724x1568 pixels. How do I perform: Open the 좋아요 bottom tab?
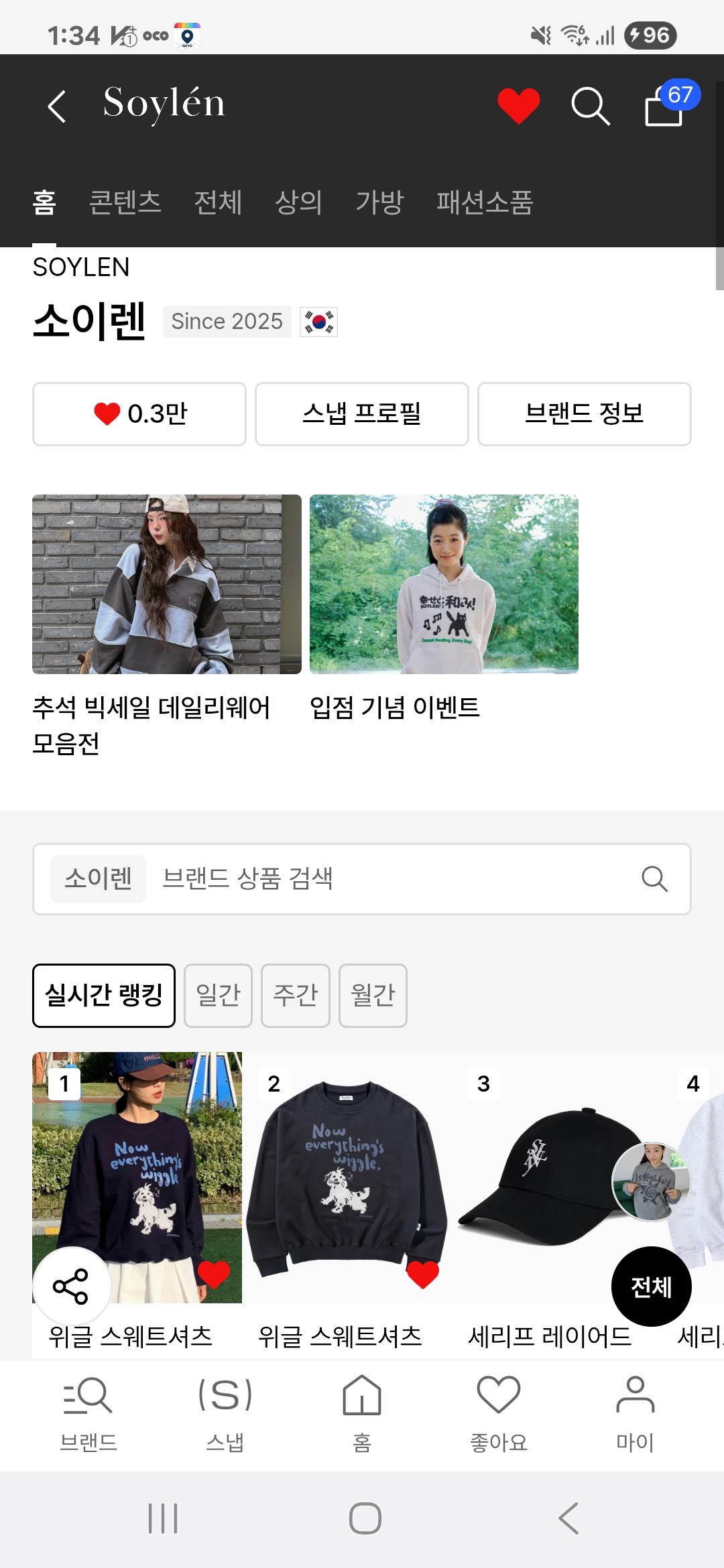tap(499, 1413)
